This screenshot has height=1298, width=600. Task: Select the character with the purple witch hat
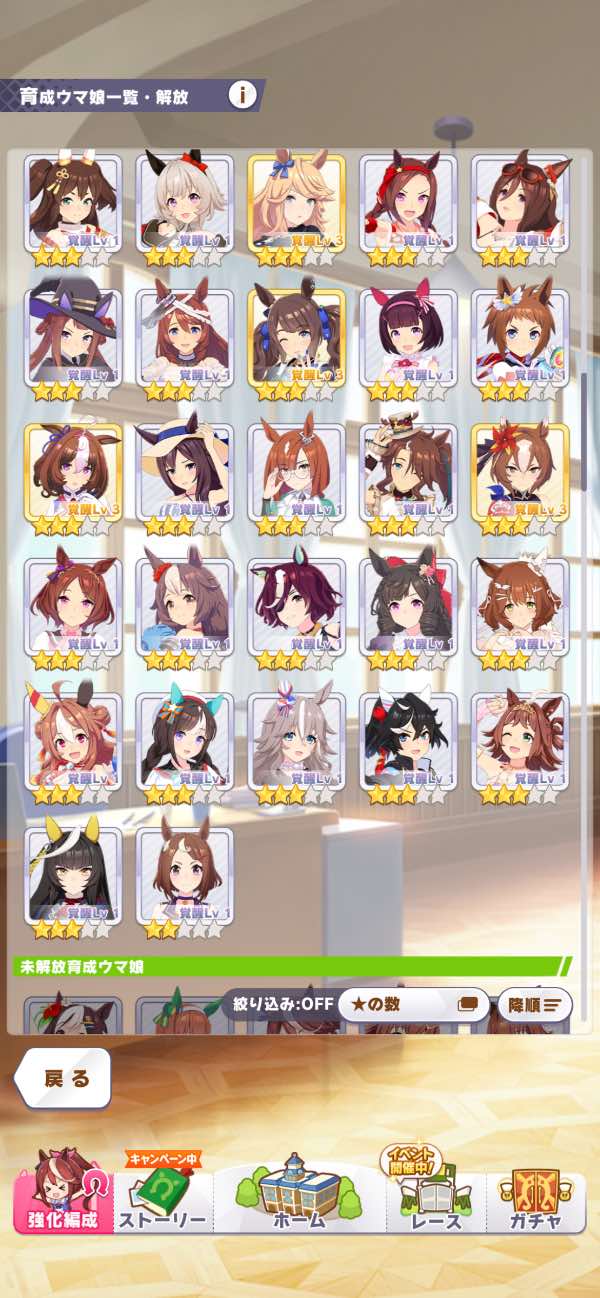point(73,338)
